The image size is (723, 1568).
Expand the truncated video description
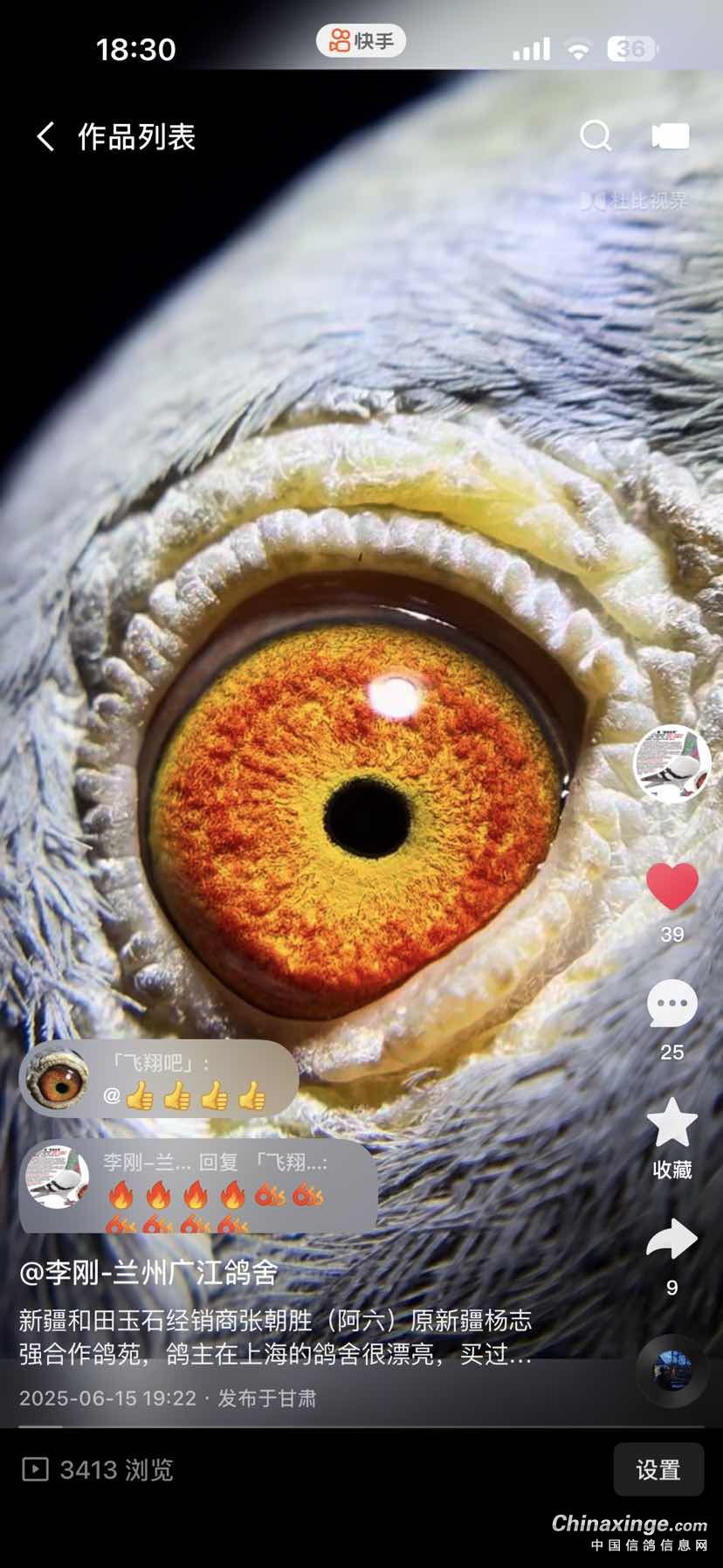[x=275, y=1337]
